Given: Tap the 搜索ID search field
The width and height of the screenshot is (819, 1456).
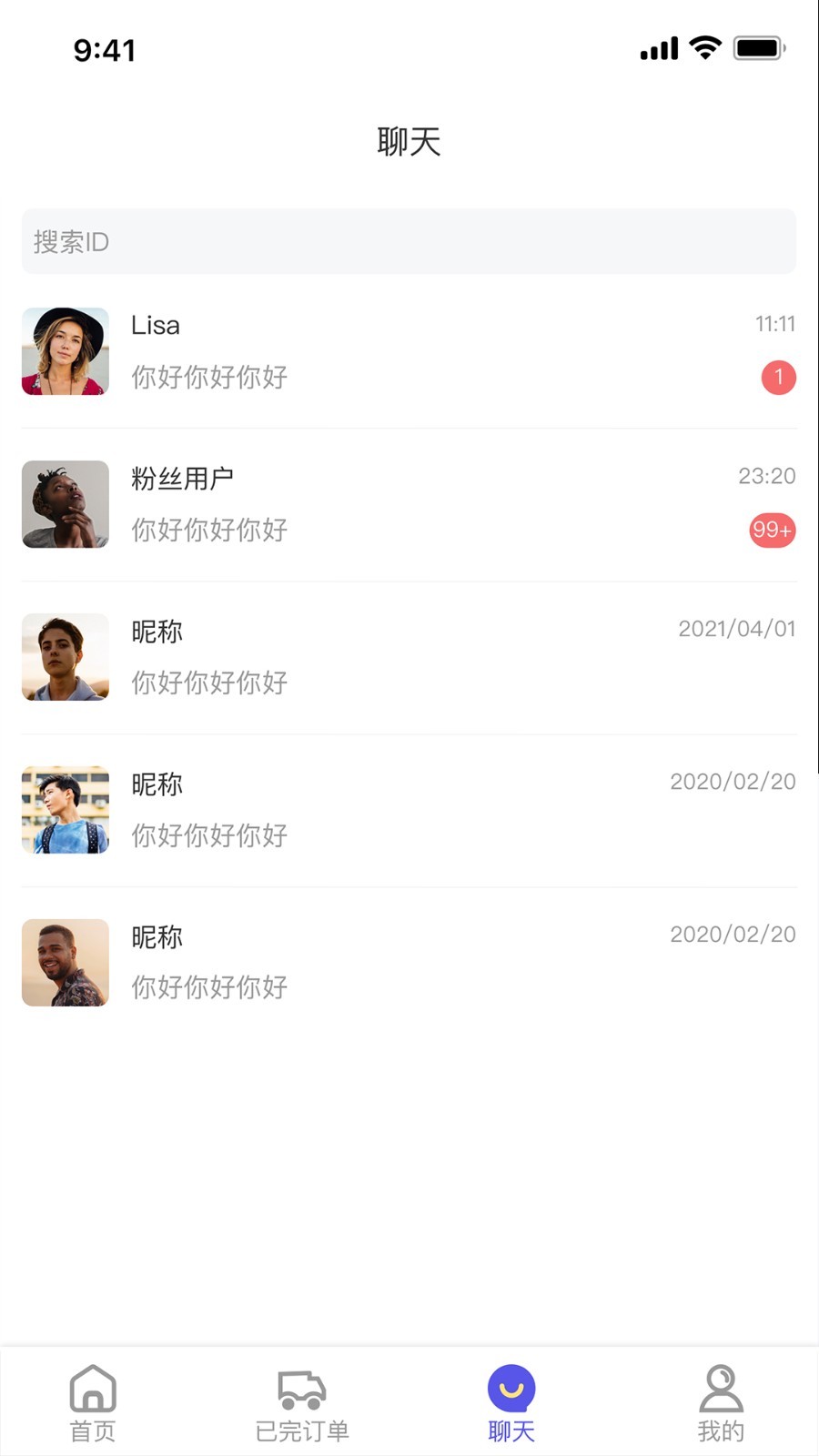Looking at the screenshot, I should (x=409, y=241).
